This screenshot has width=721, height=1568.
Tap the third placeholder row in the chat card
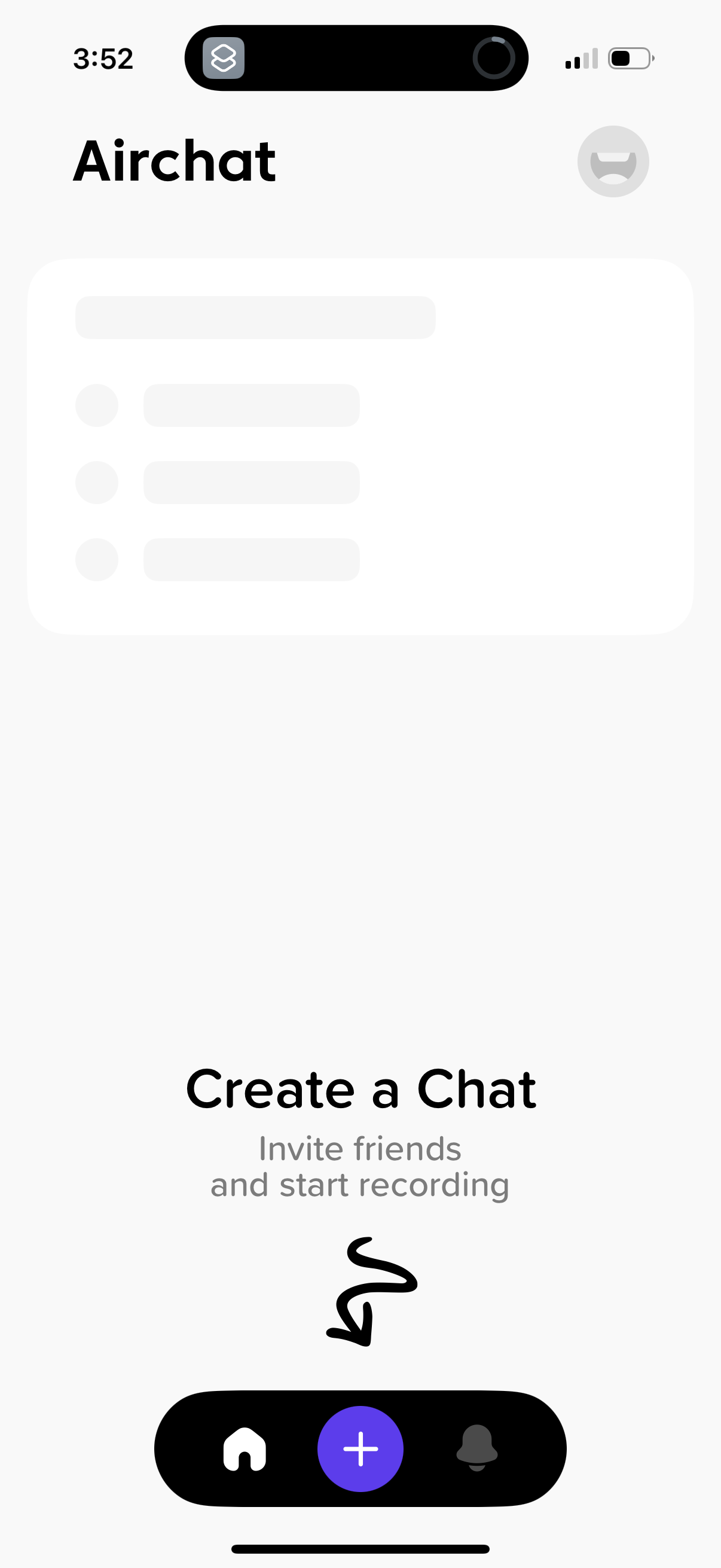point(250,559)
